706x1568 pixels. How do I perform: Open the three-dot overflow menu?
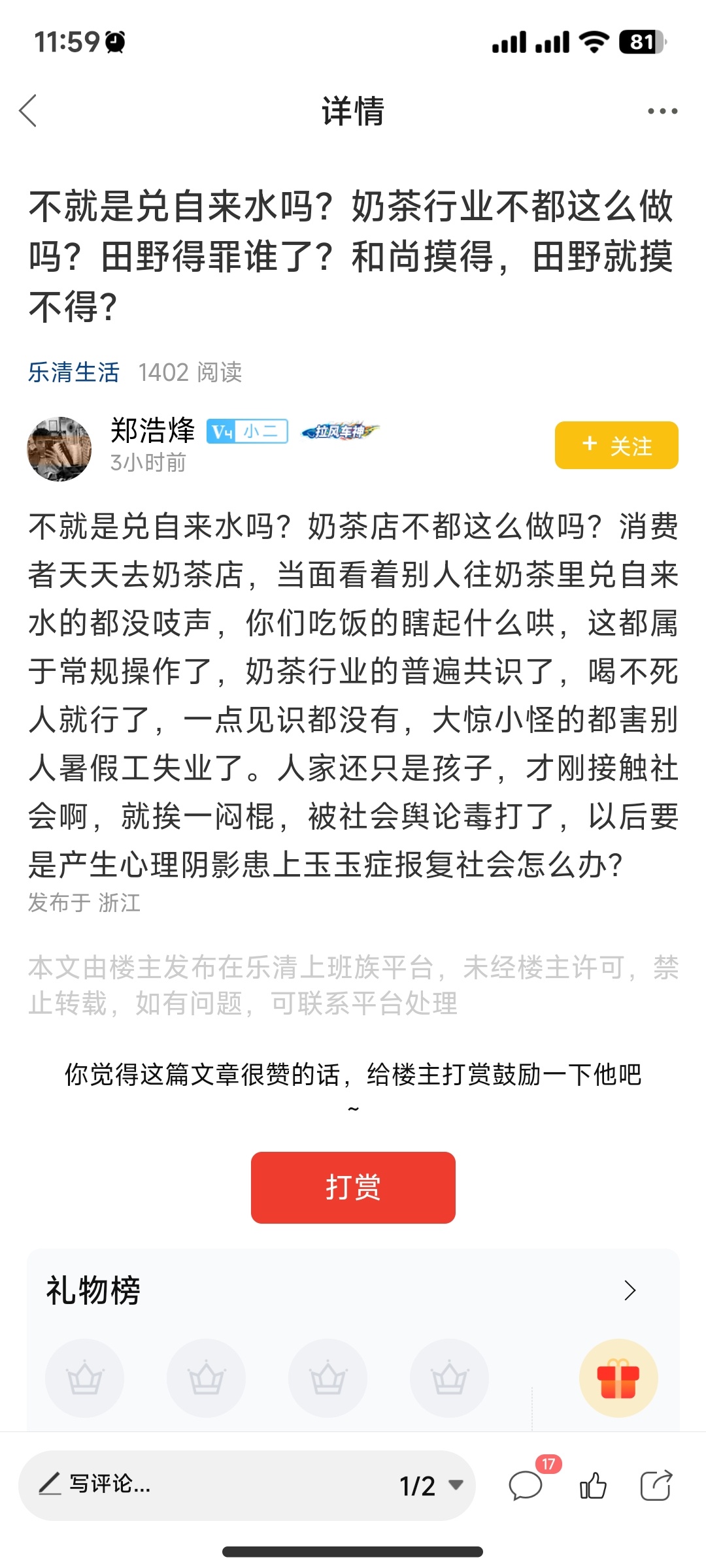pyautogui.click(x=662, y=111)
